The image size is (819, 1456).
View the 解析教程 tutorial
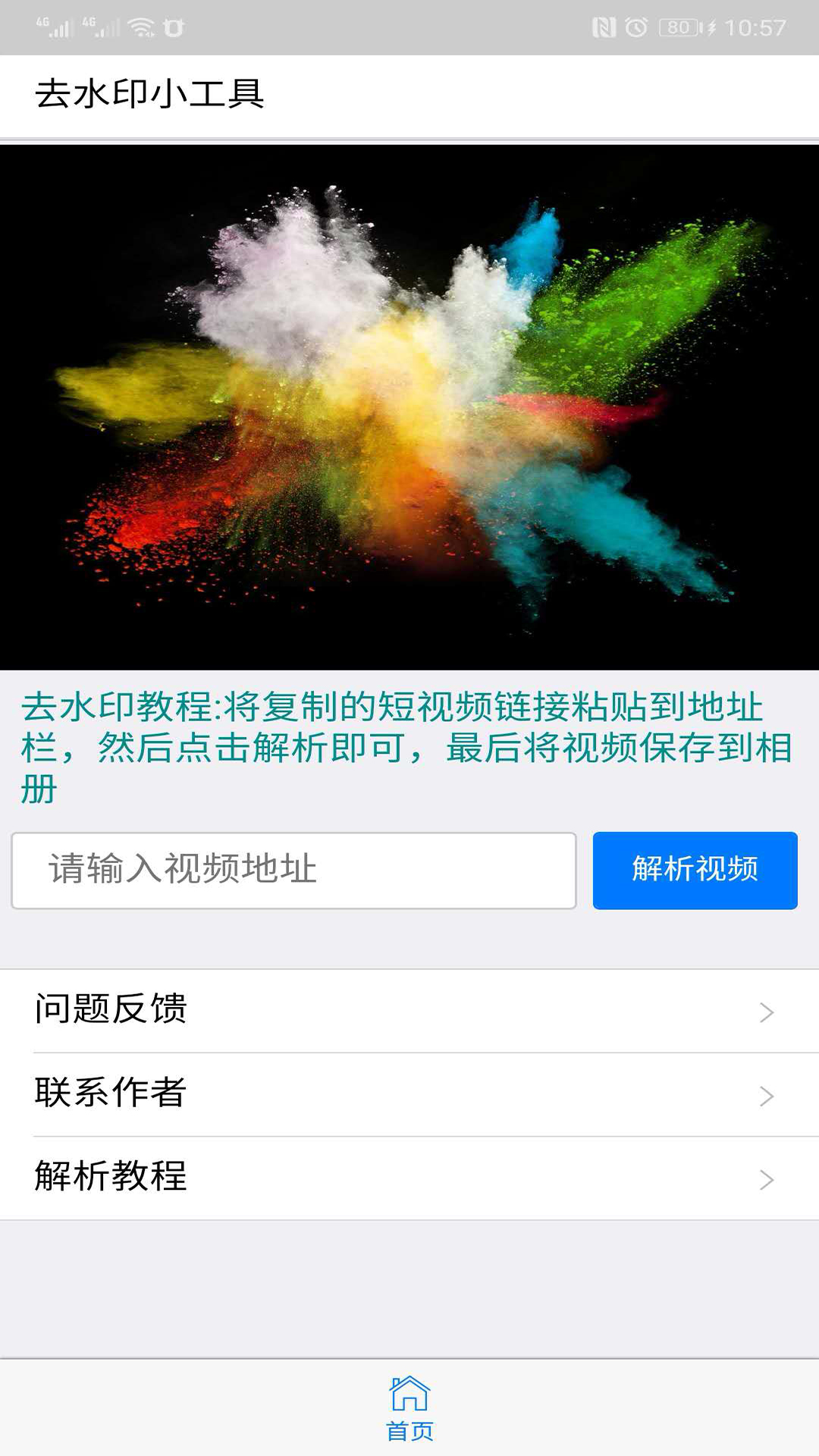(409, 1178)
